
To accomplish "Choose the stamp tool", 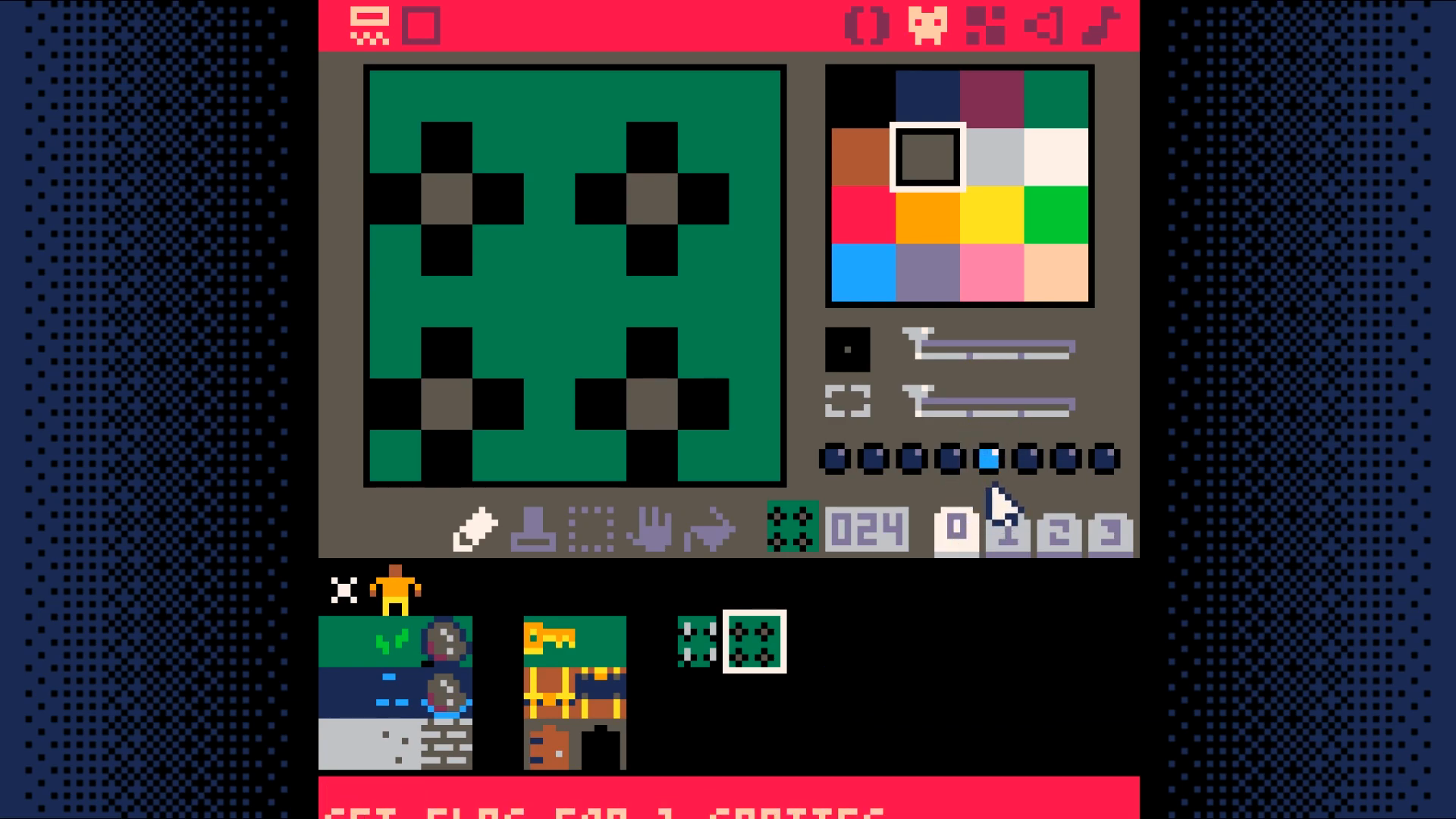I will point(533,529).
